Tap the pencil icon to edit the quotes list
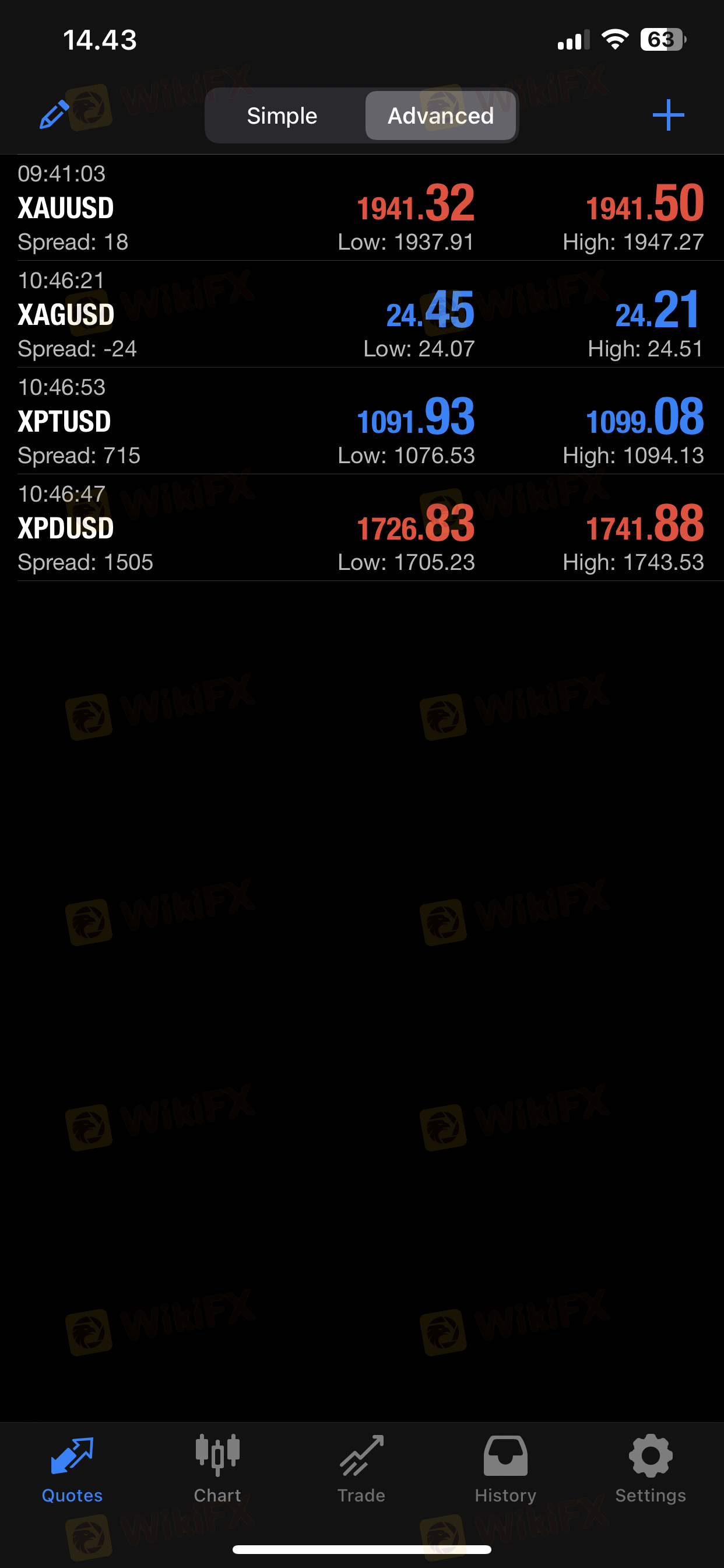724x1568 pixels. tap(54, 115)
